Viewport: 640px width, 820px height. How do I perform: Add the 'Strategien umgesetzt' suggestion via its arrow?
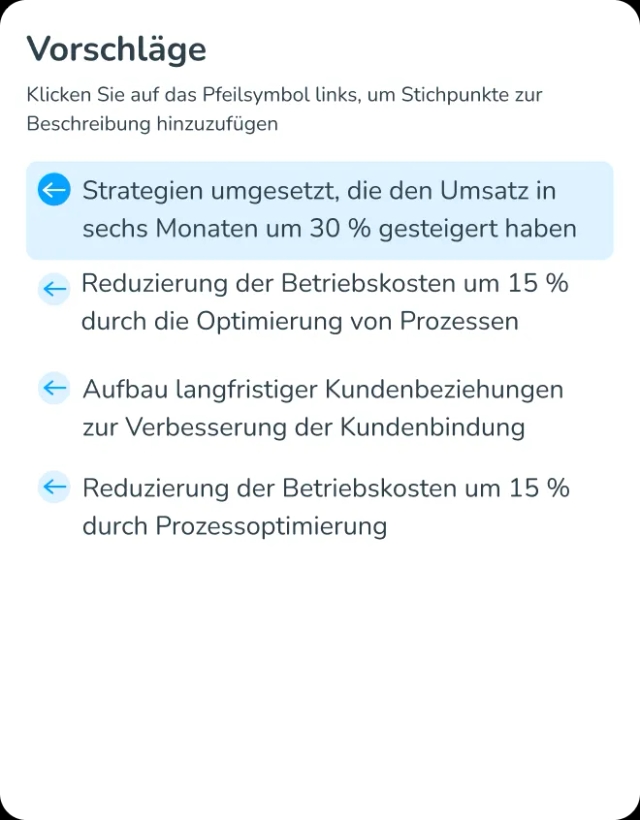54,190
